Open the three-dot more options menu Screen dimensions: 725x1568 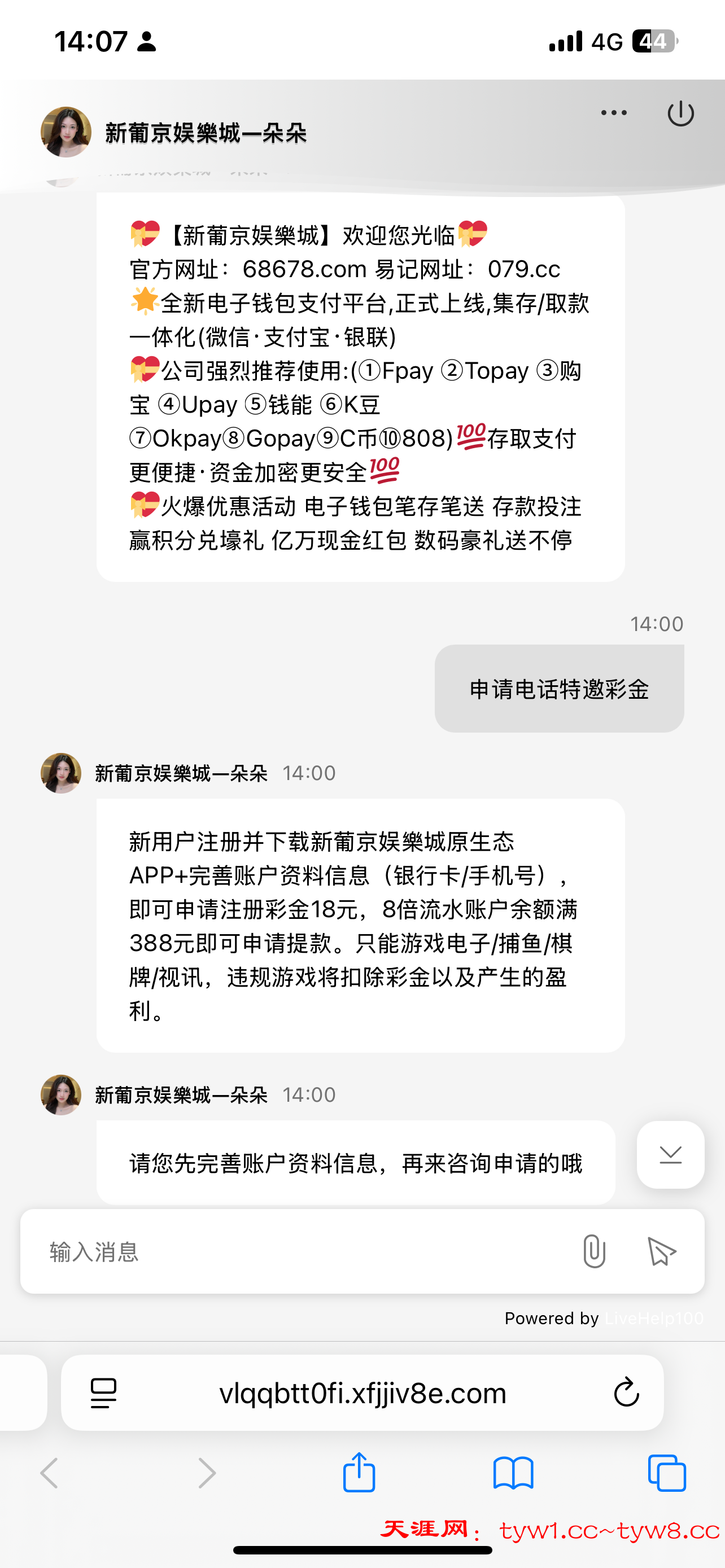[x=613, y=113]
